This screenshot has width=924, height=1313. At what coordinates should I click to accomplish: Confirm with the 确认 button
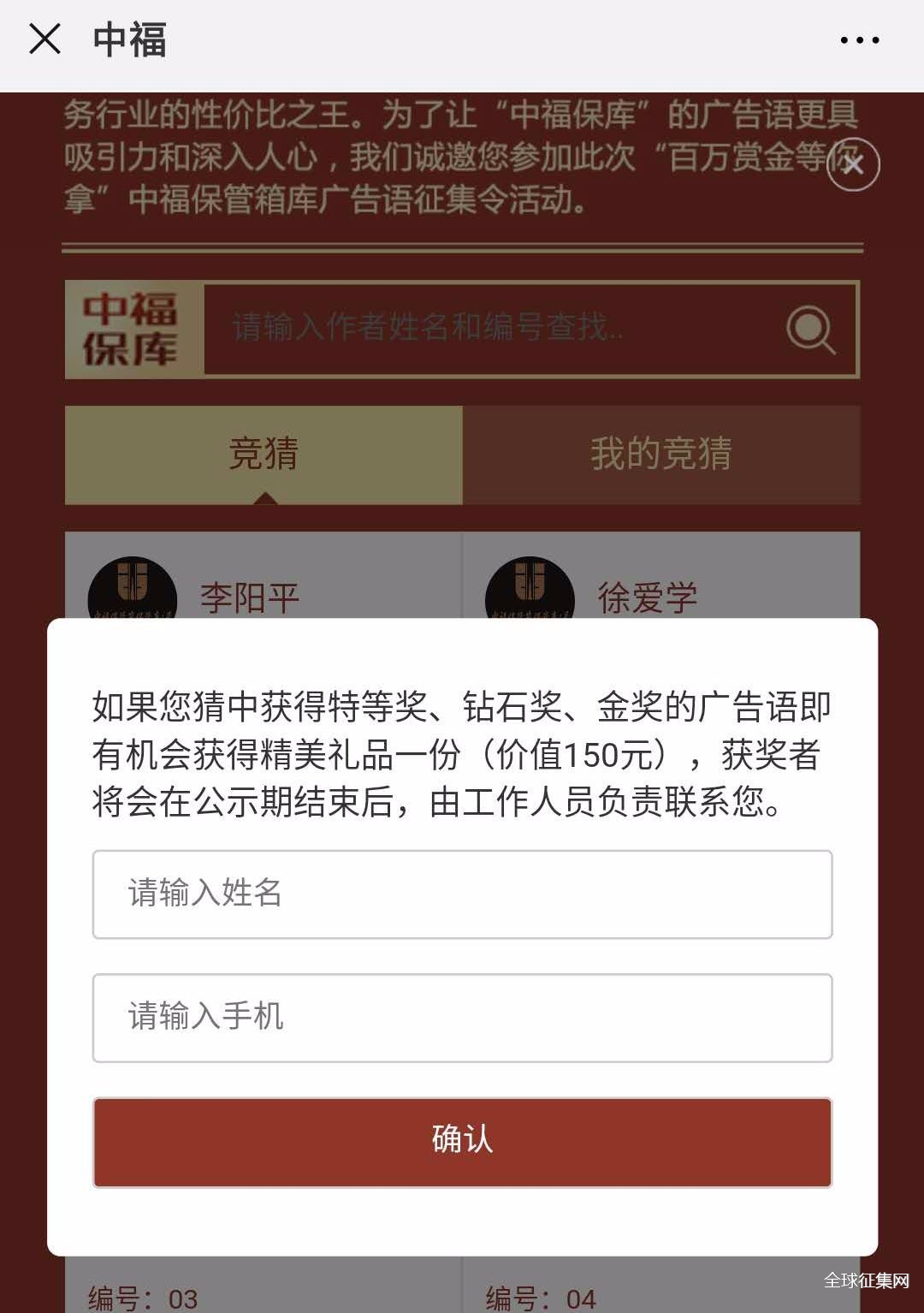pos(462,1142)
